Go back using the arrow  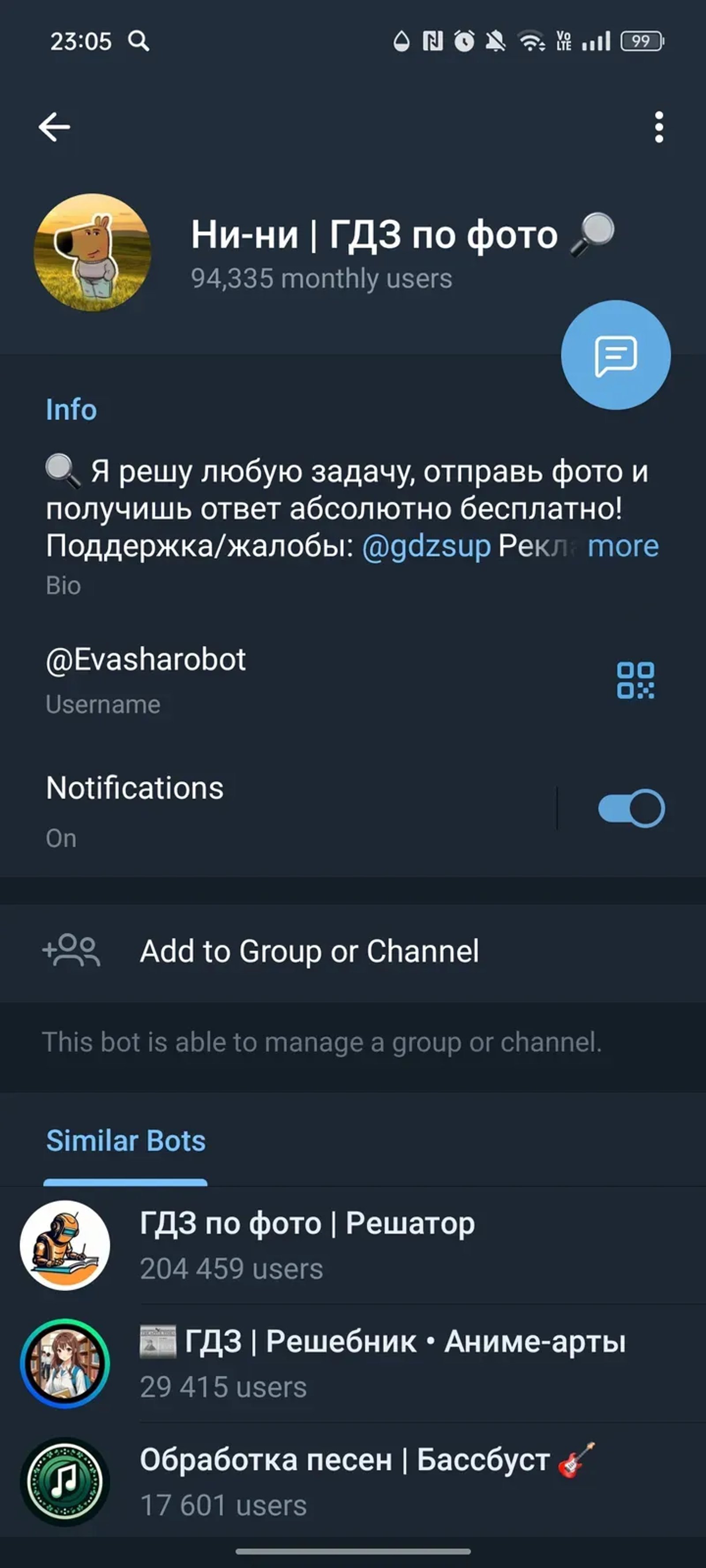[x=53, y=127]
